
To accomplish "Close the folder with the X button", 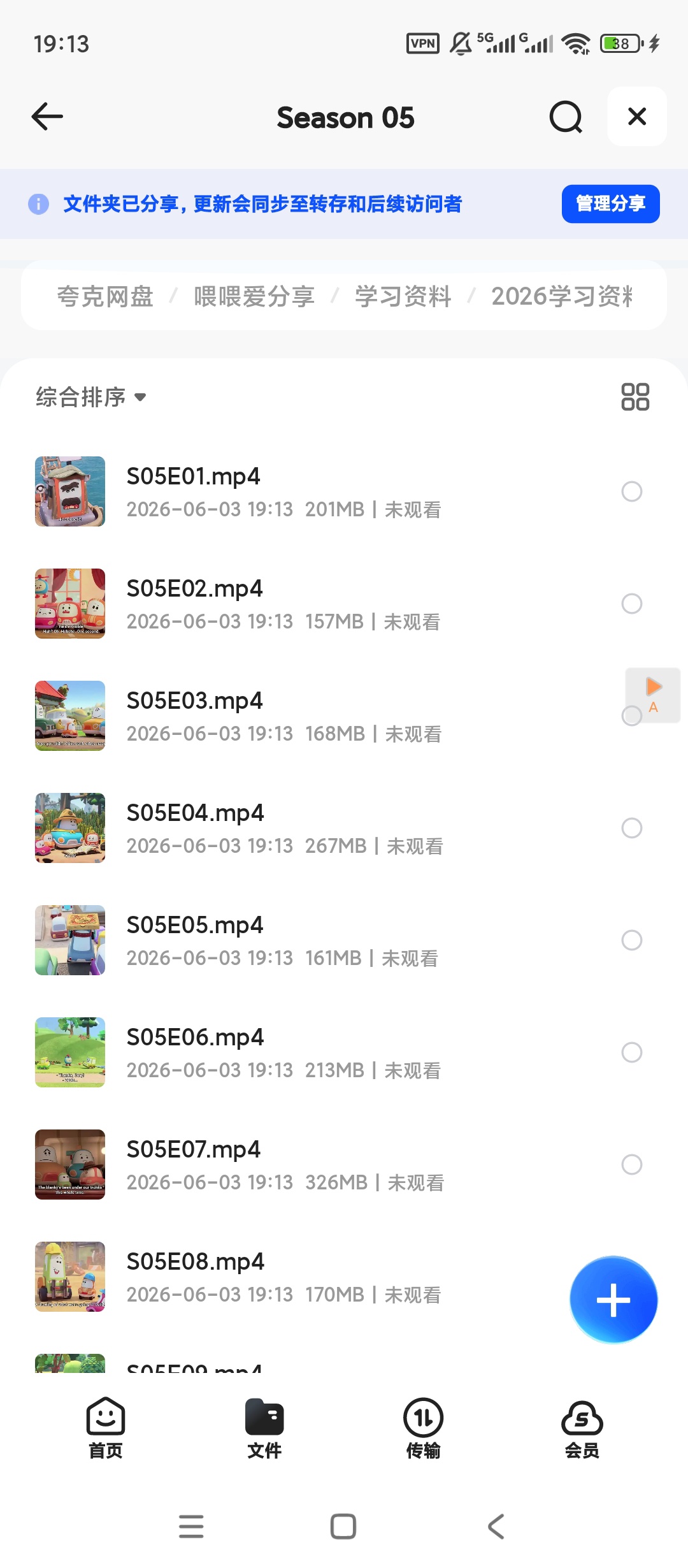I will (x=637, y=117).
